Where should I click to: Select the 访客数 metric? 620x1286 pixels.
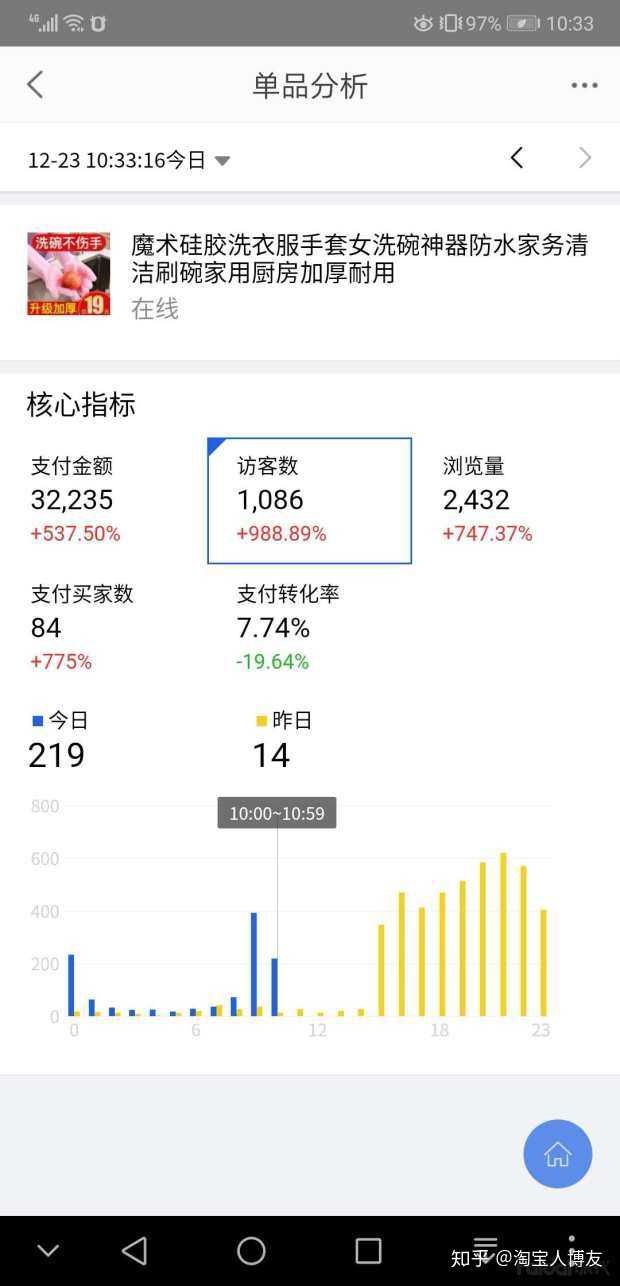[309, 500]
